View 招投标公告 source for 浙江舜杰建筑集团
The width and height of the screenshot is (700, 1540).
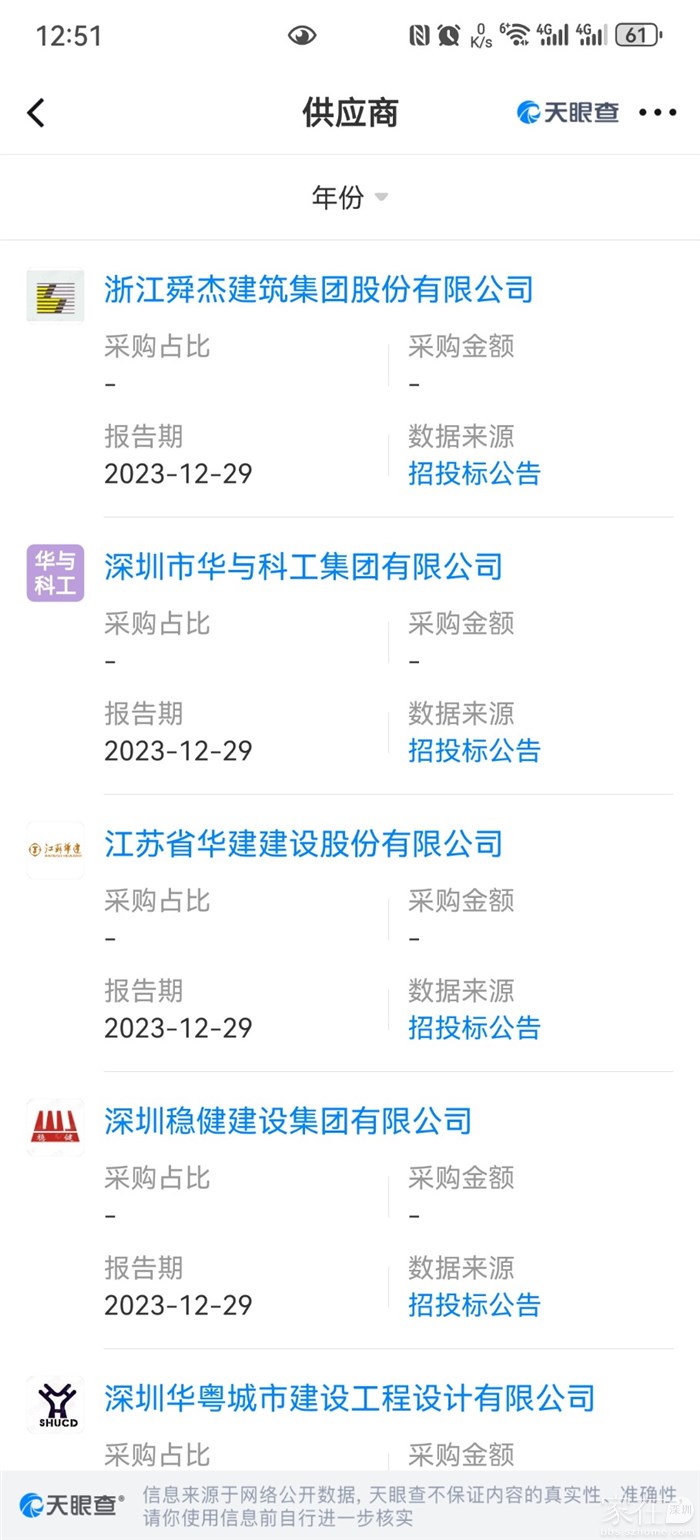(474, 473)
